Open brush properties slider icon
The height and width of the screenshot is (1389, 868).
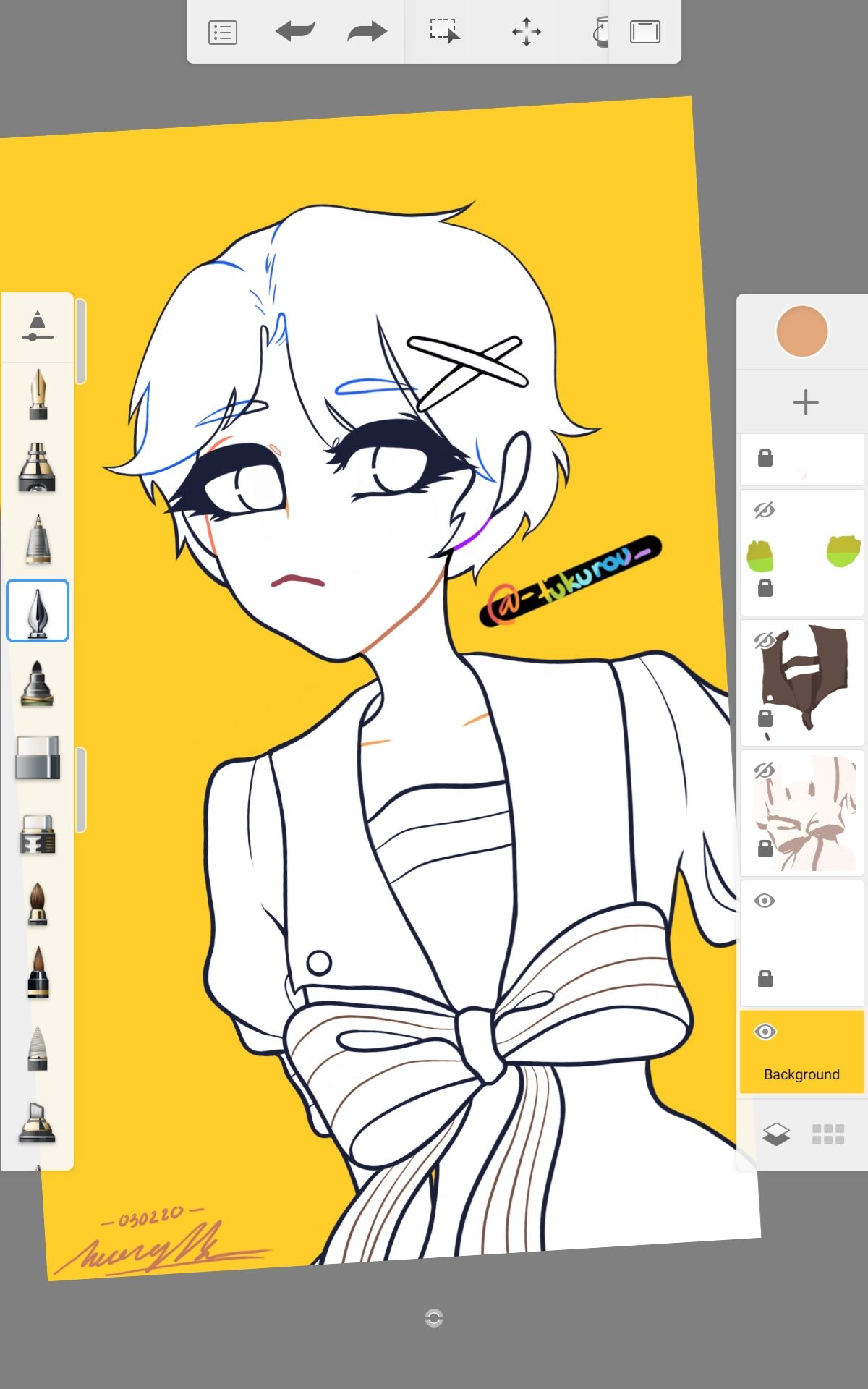coord(38,326)
